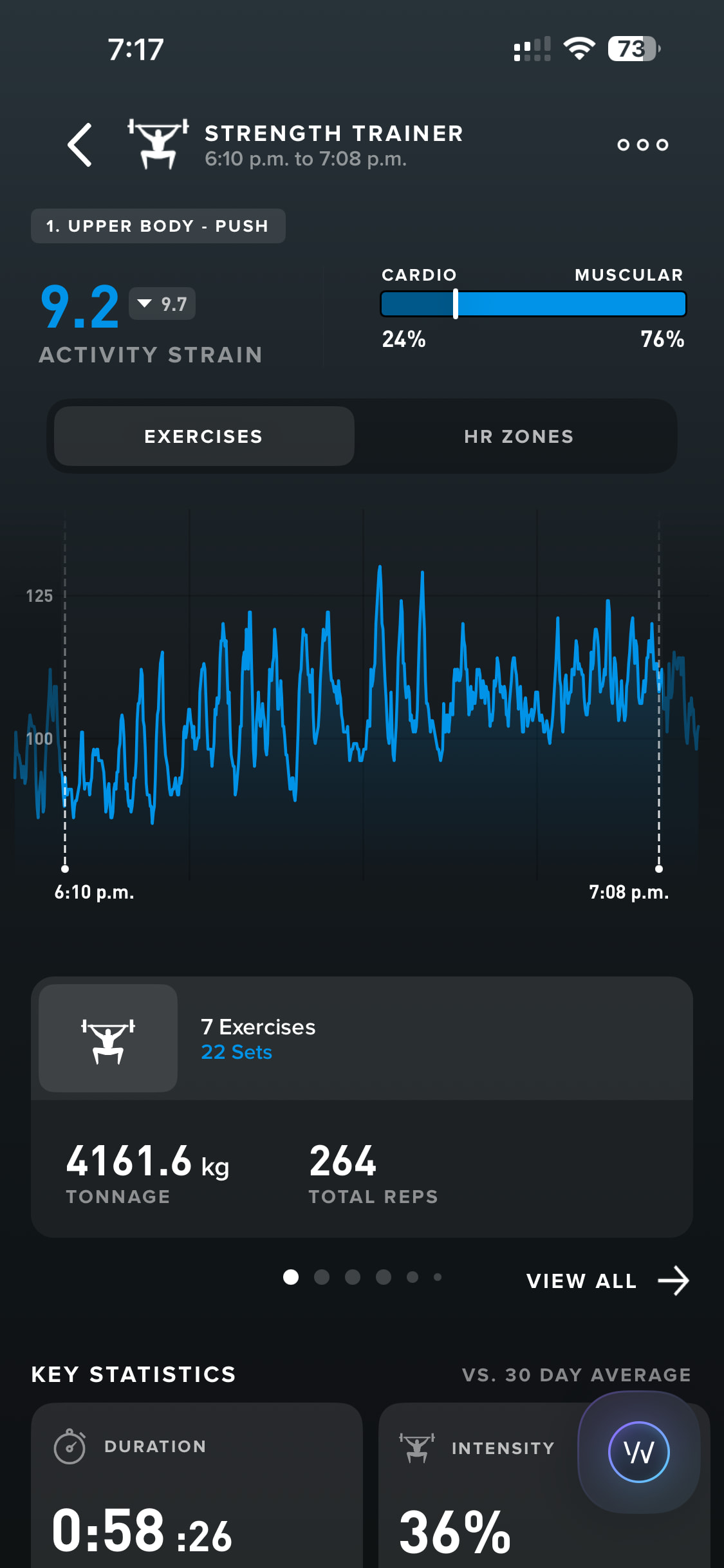Open the Duration statistic card
Screen dimensions: 724x1568
[196, 1487]
